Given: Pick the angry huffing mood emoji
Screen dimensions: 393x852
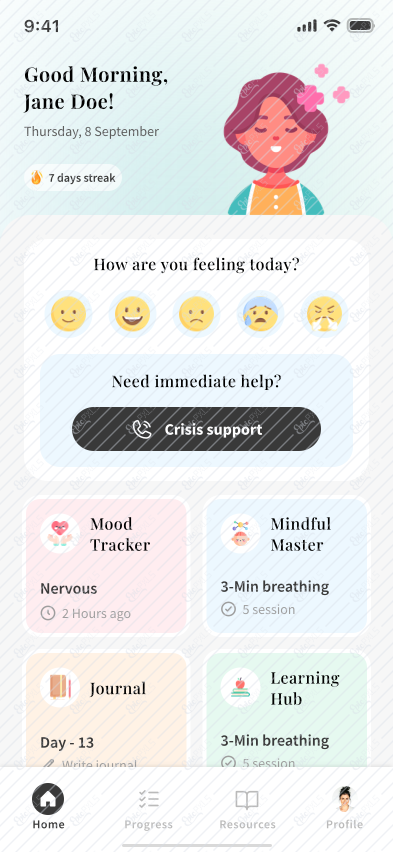Looking at the screenshot, I should point(325,314).
